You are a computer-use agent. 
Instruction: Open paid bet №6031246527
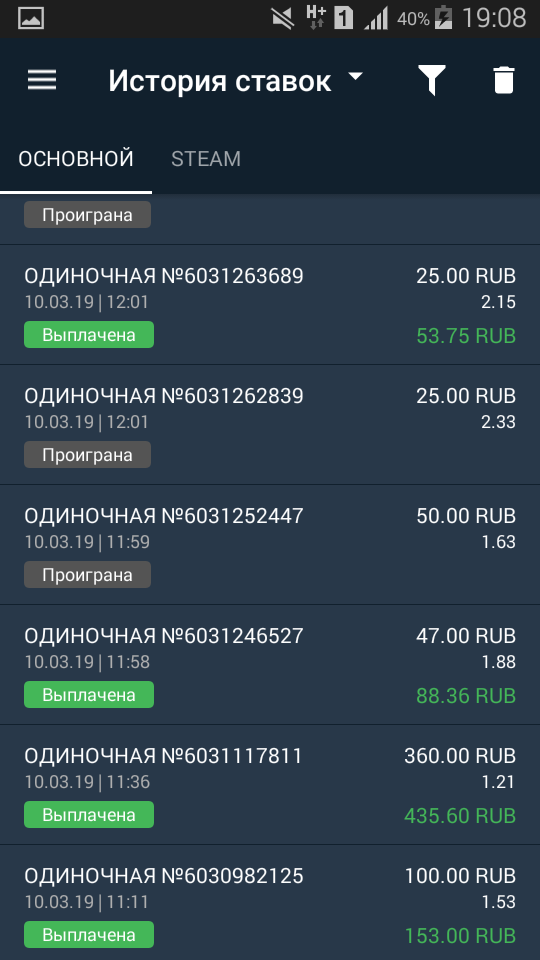[x=270, y=665]
